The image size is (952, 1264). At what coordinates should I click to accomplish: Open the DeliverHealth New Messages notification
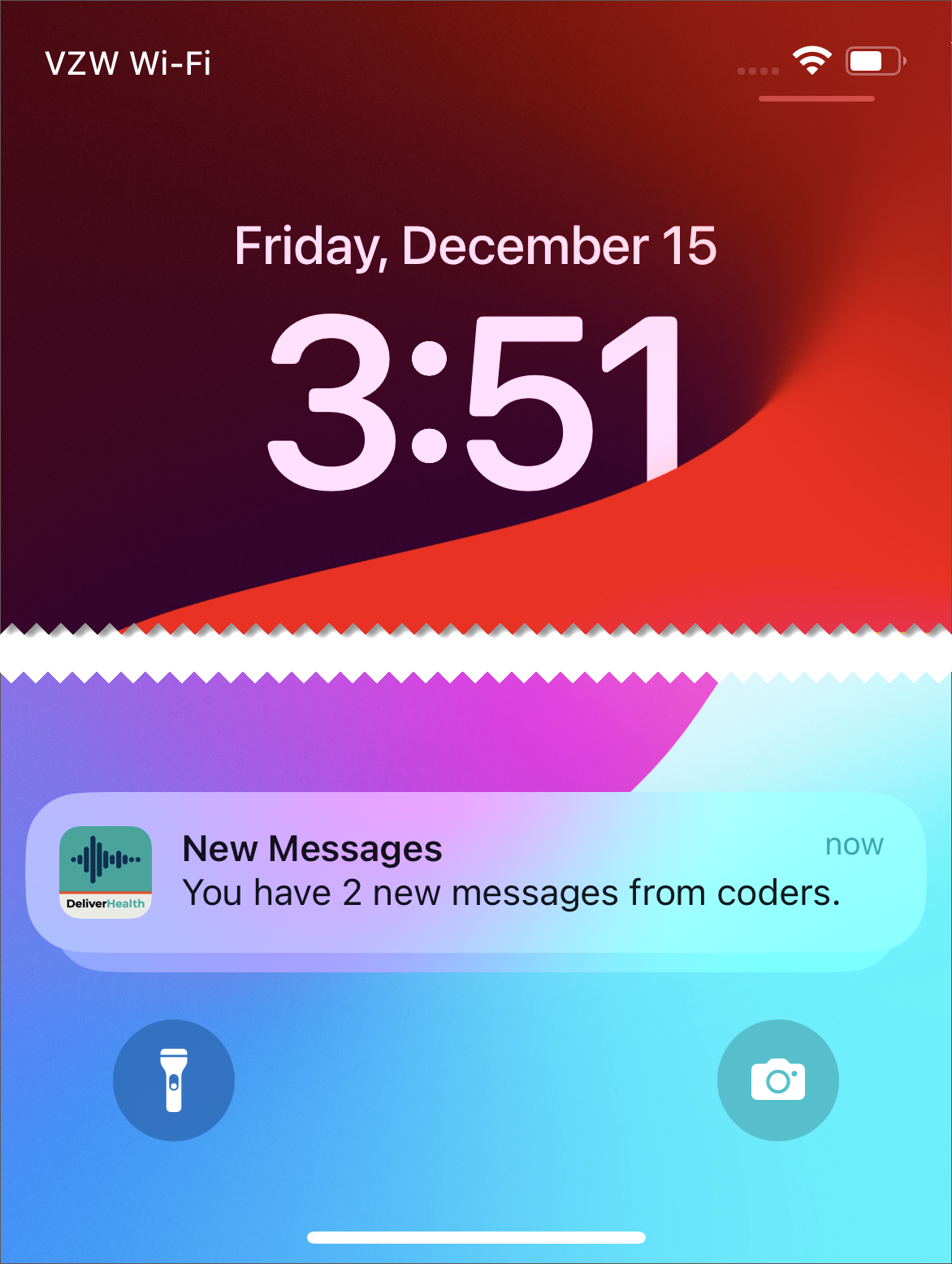(476, 872)
